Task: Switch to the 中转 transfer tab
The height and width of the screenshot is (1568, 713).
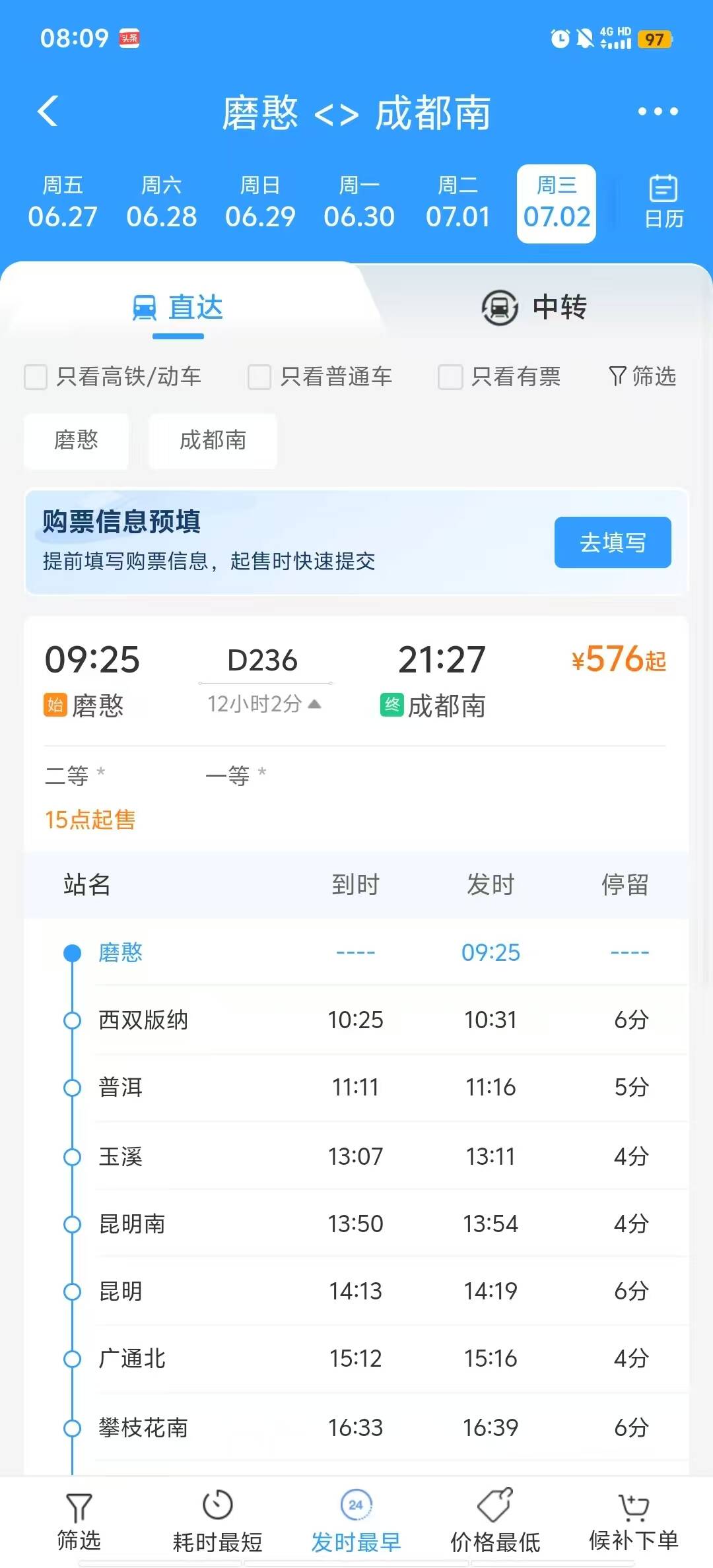Action: [x=533, y=308]
